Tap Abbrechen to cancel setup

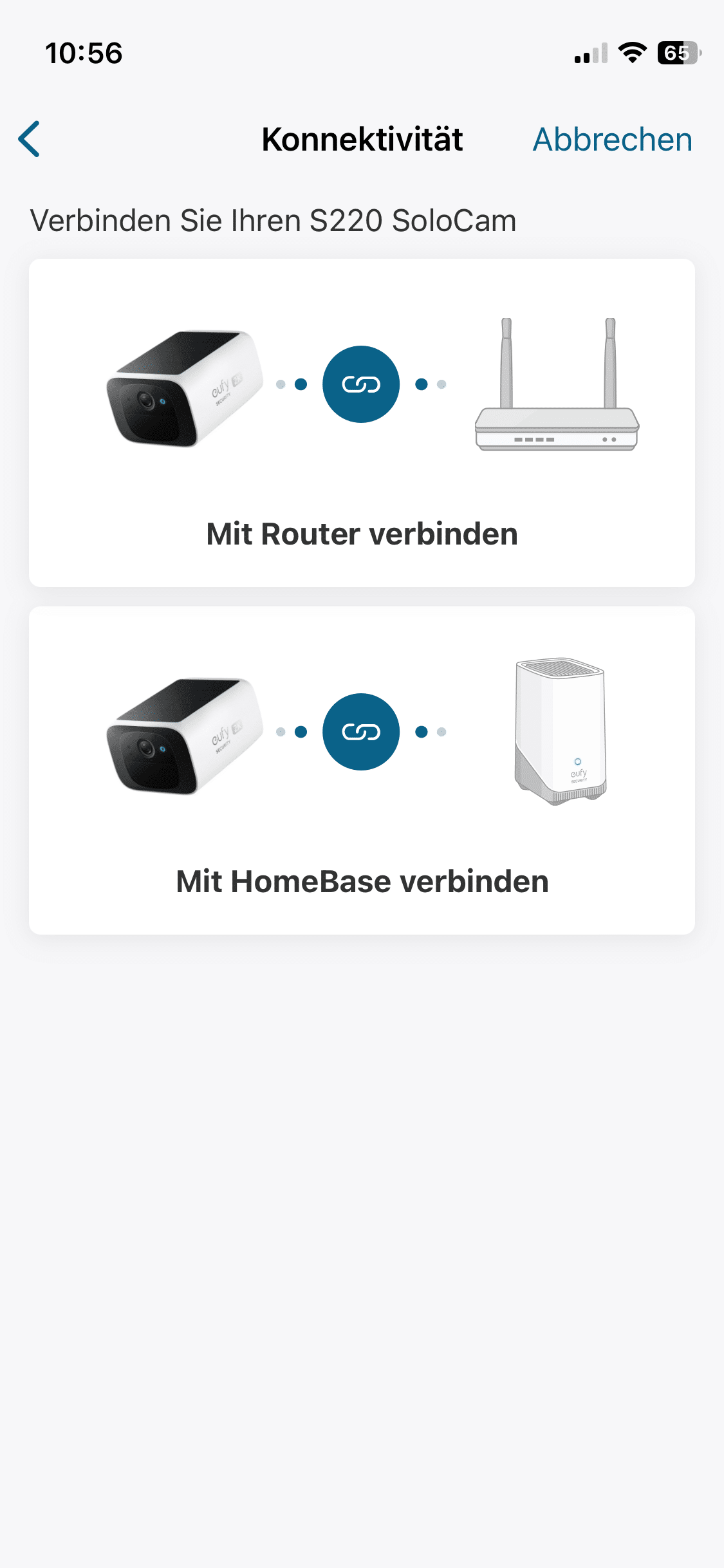coord(612,140)
